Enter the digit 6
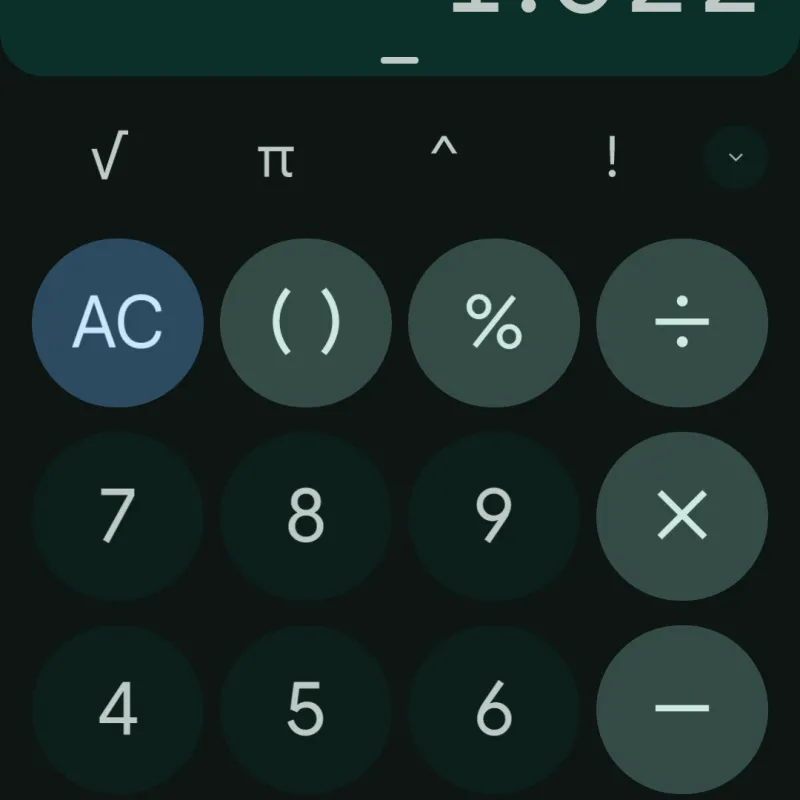Image resolution: width=800 pixels, height=800 pixels. click(x=494, y=708)
